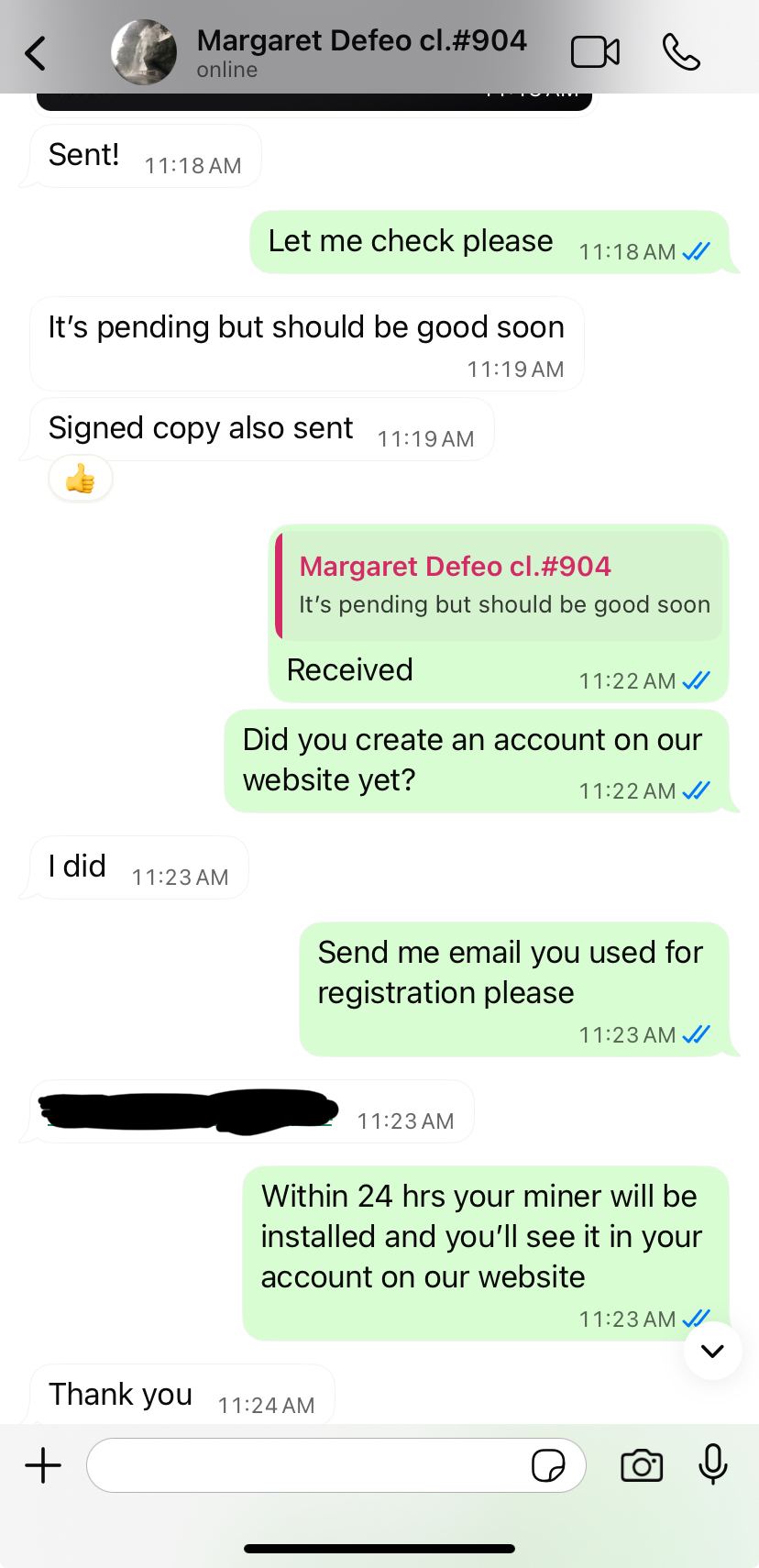
Task: Tap the thumbs up reaction
Action: pos(81,479)
